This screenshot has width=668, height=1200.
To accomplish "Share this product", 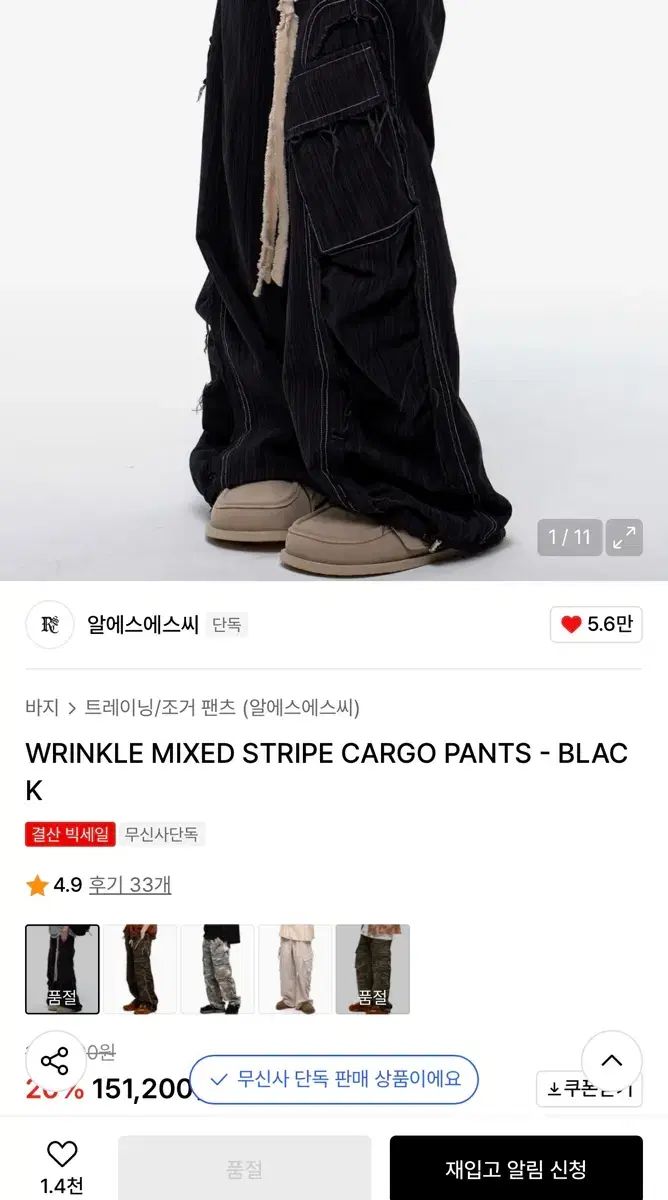I will point(55,1061).
